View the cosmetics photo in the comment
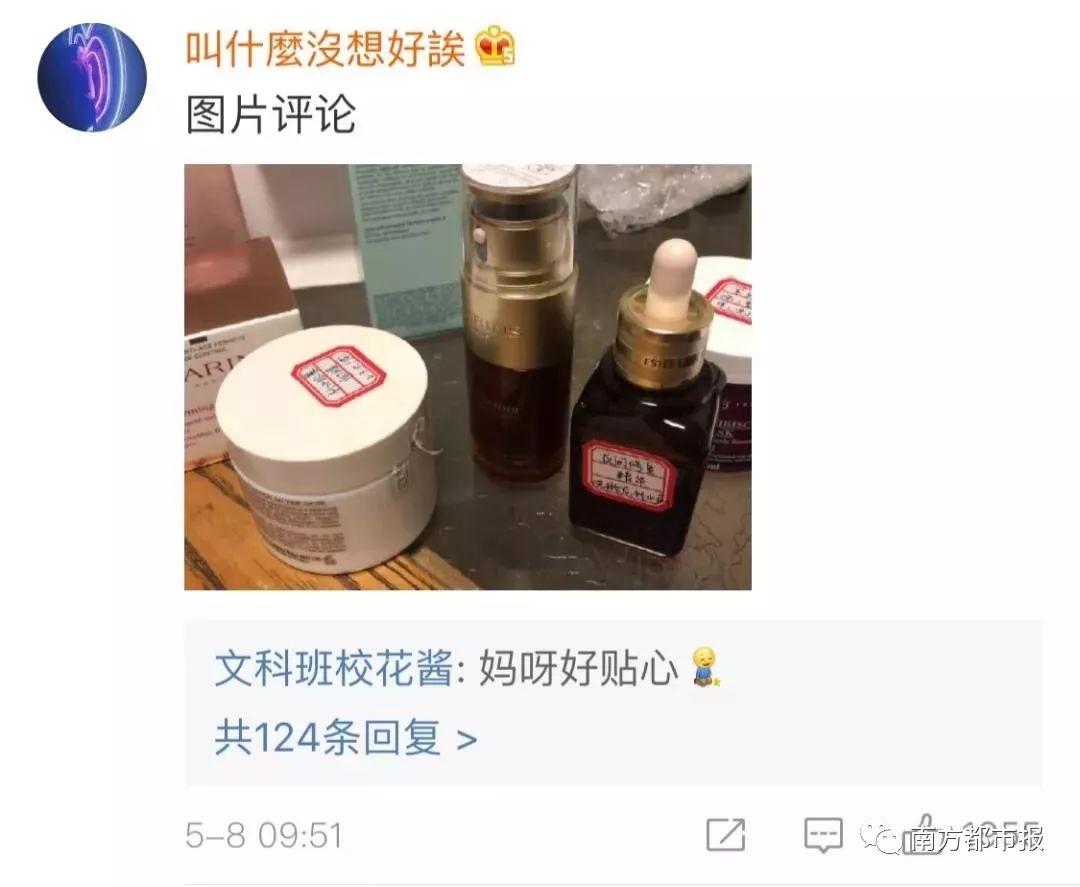 (467, 377)
